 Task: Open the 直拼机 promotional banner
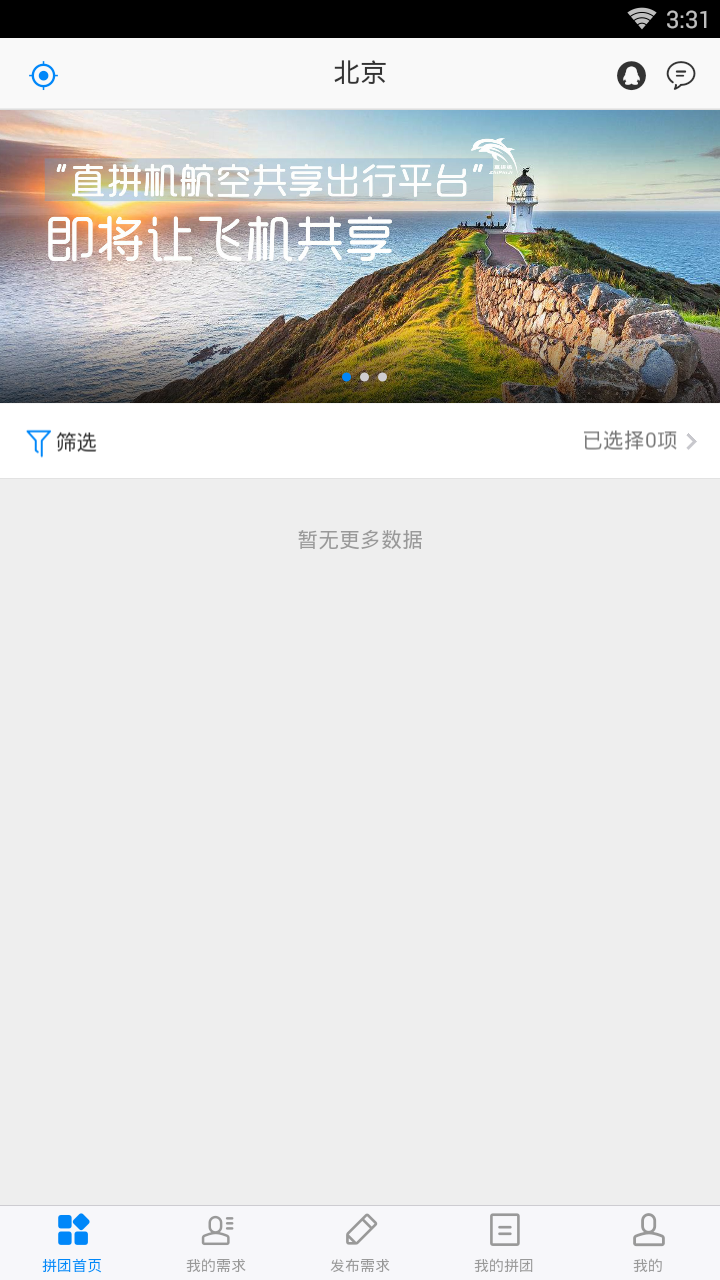point(360,256)
